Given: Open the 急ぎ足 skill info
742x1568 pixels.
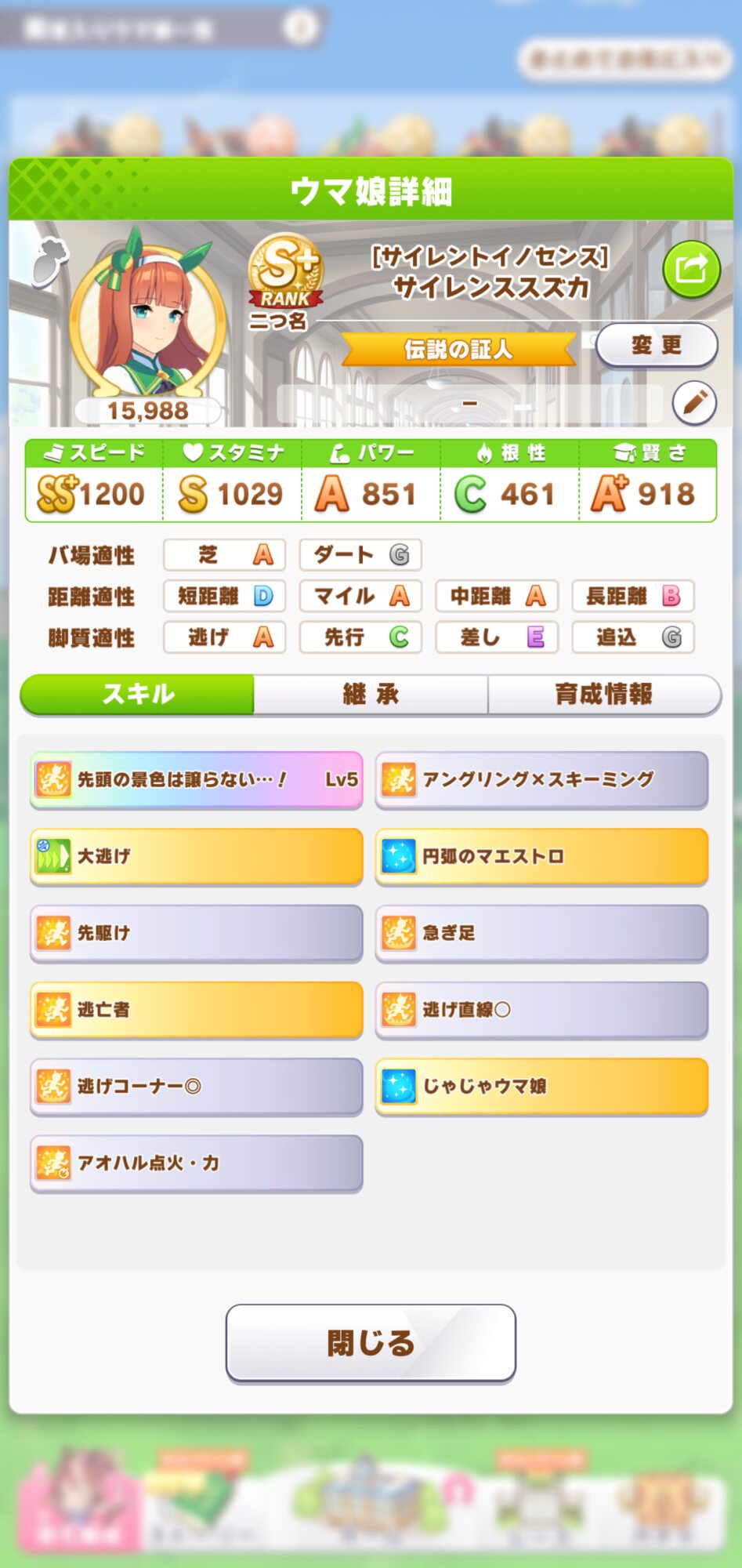Looking at the screenshot, I should [541, 933].
